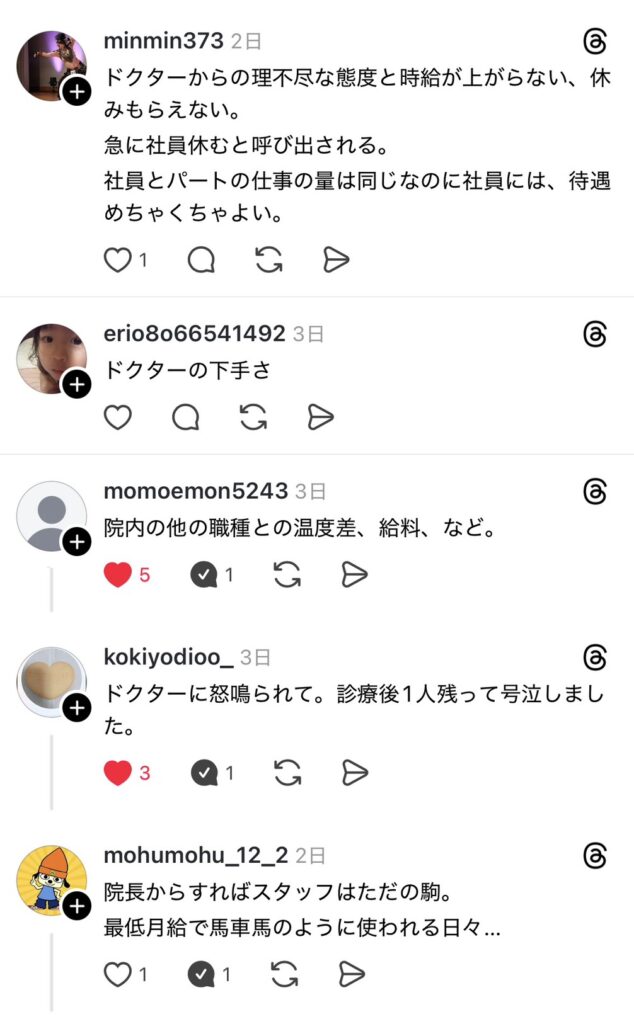Image resolution: width=634 pixels, height=1024 pixels.
Task: Share minmin373's post via send icon
Action: pos(337,260)
